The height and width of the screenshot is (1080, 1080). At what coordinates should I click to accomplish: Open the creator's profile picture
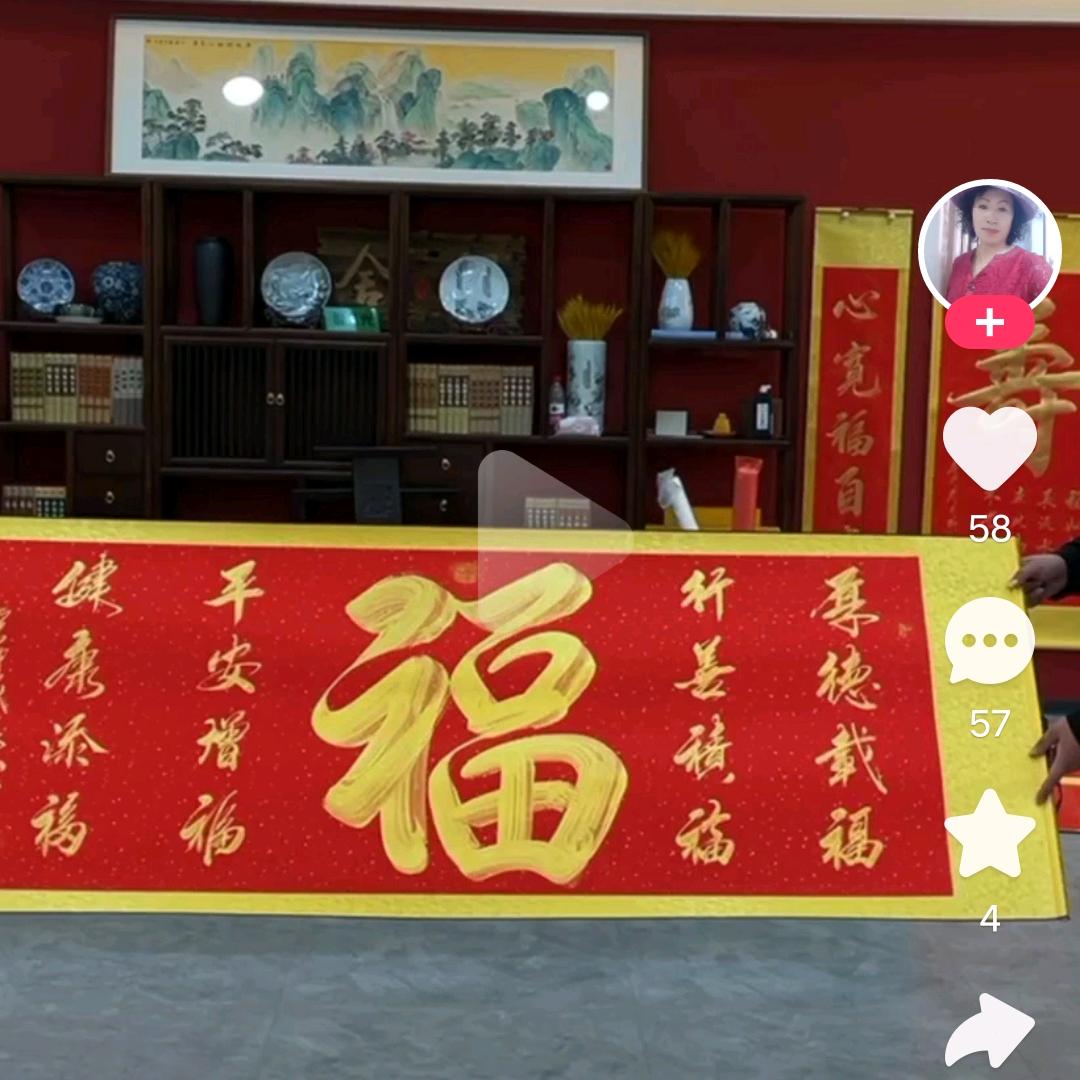pos(989,247)
